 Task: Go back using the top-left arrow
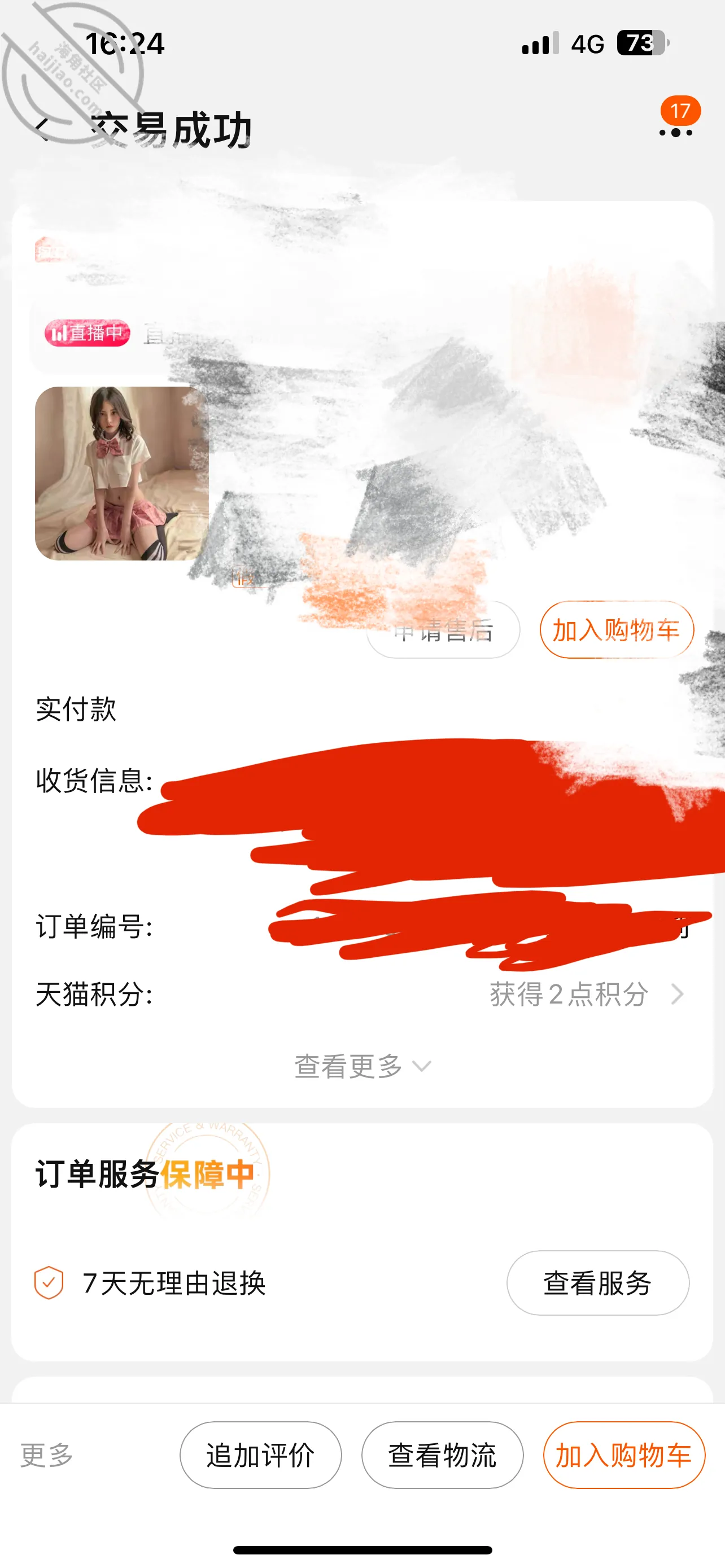click(42, 129)
